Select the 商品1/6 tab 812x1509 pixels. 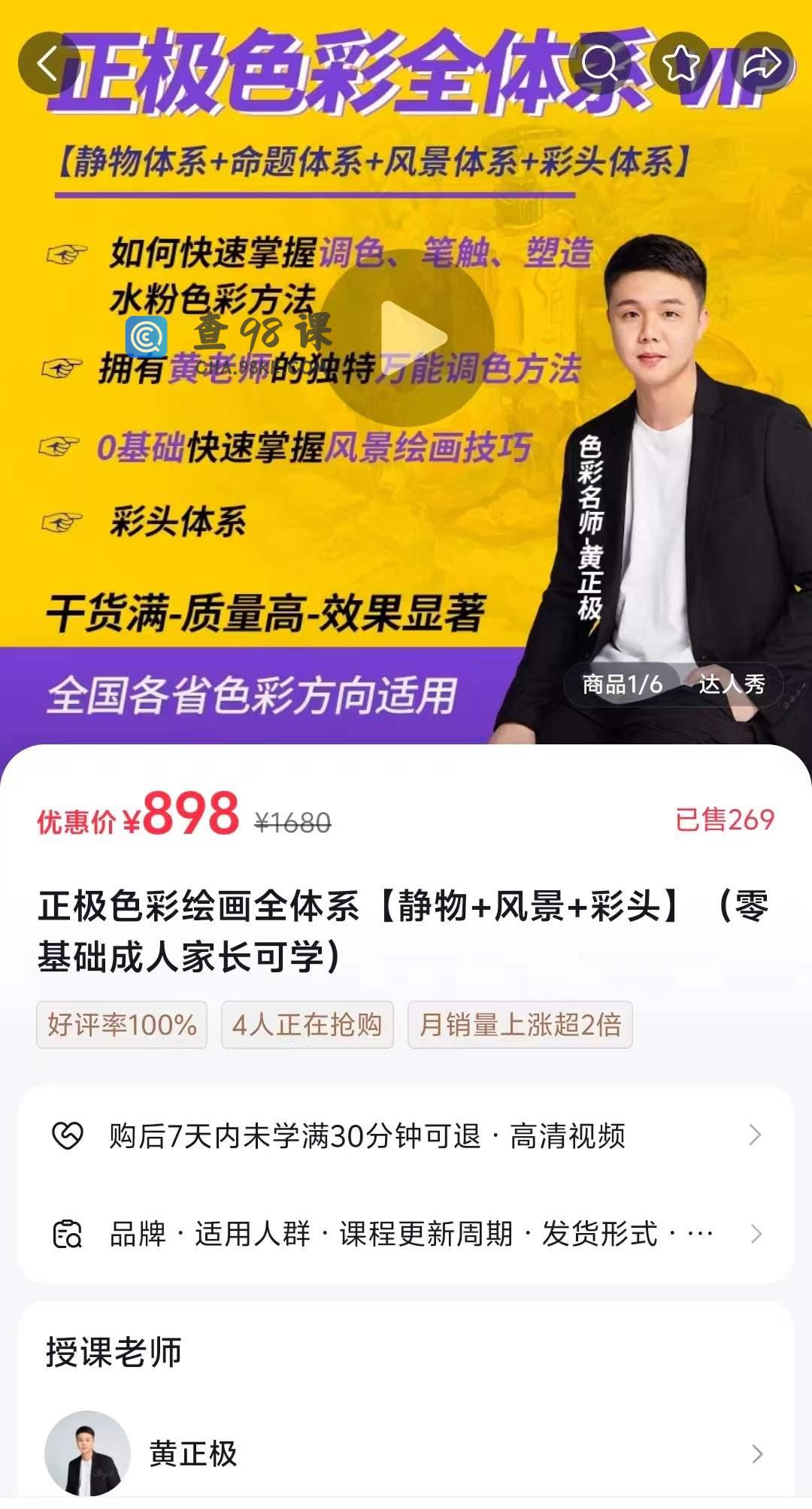(622, 684)
